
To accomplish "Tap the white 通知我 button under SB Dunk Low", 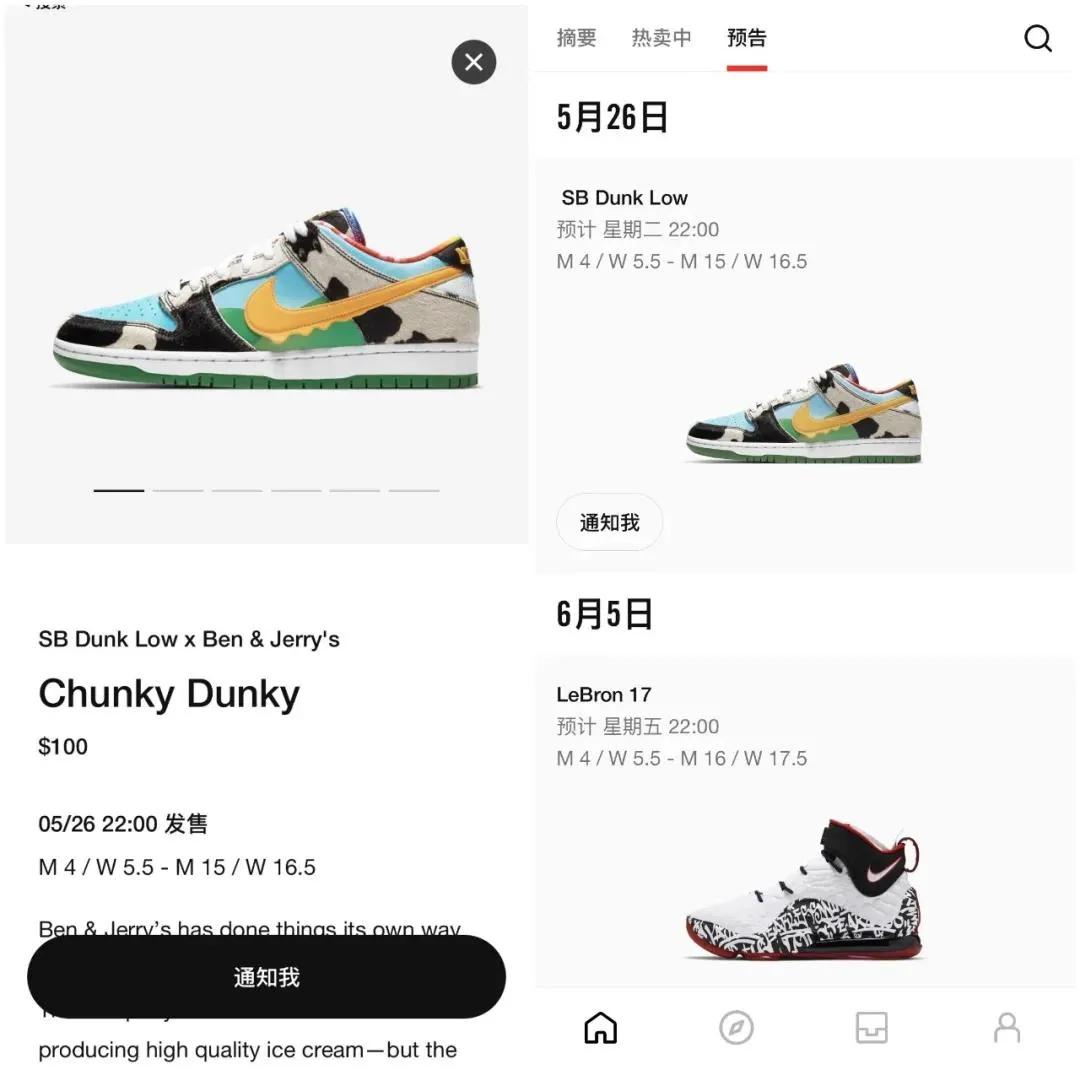I will [609, 522].
